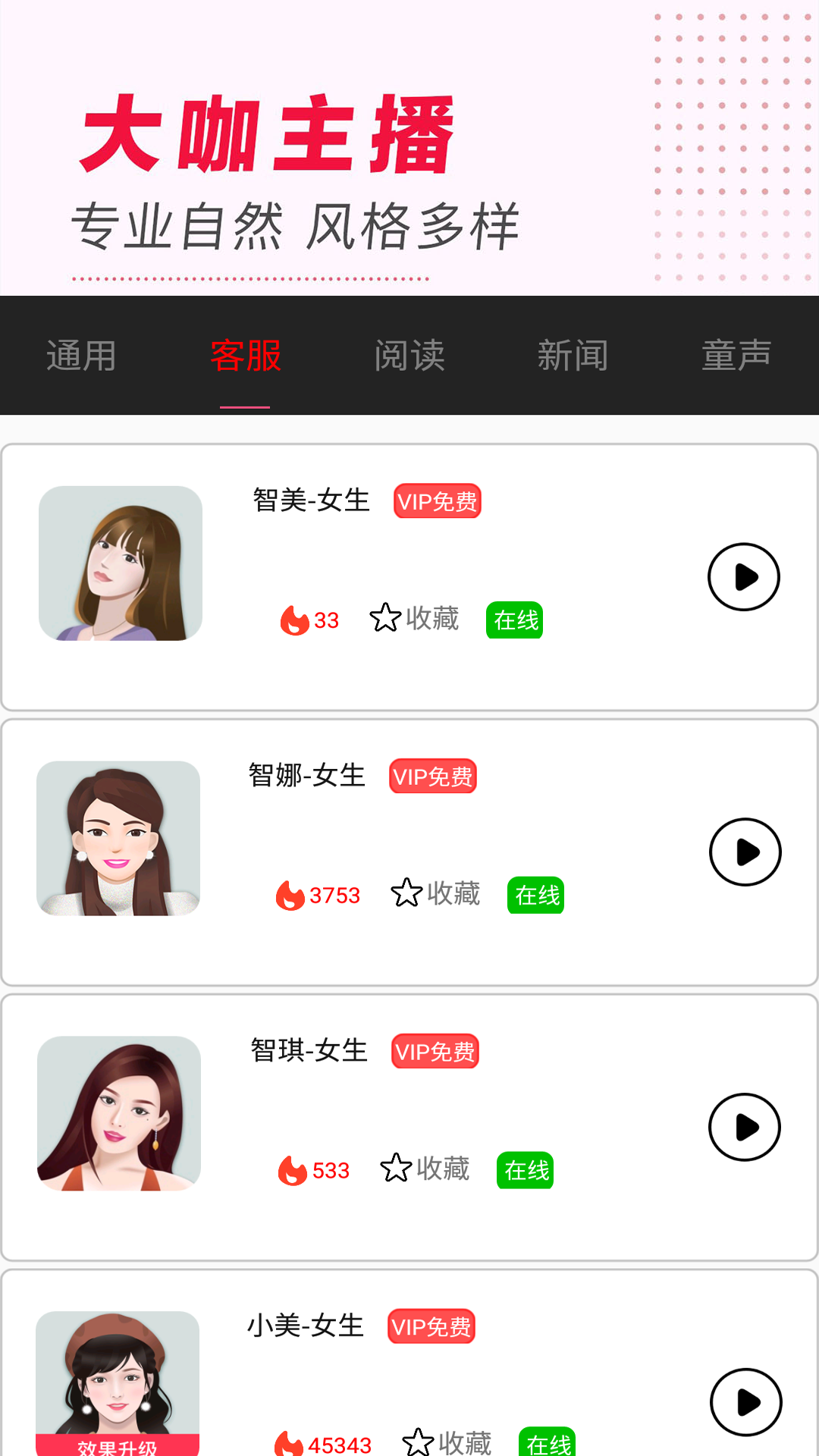Click the 在线 status badge for 智娜-女生
This screenshot has width=819, height=1456.
tap(535, 895)
